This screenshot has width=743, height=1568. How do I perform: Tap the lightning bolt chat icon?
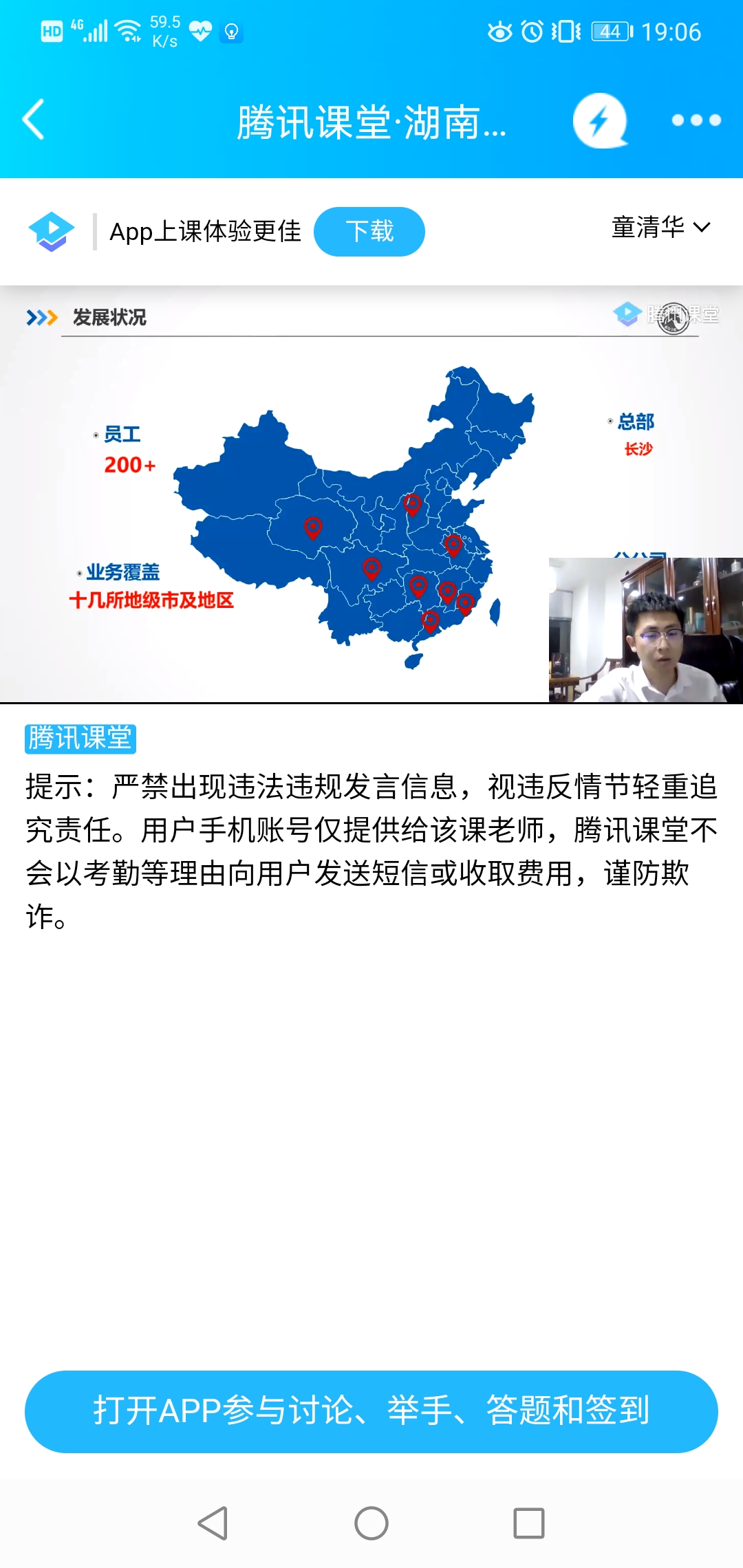(600, 120)
